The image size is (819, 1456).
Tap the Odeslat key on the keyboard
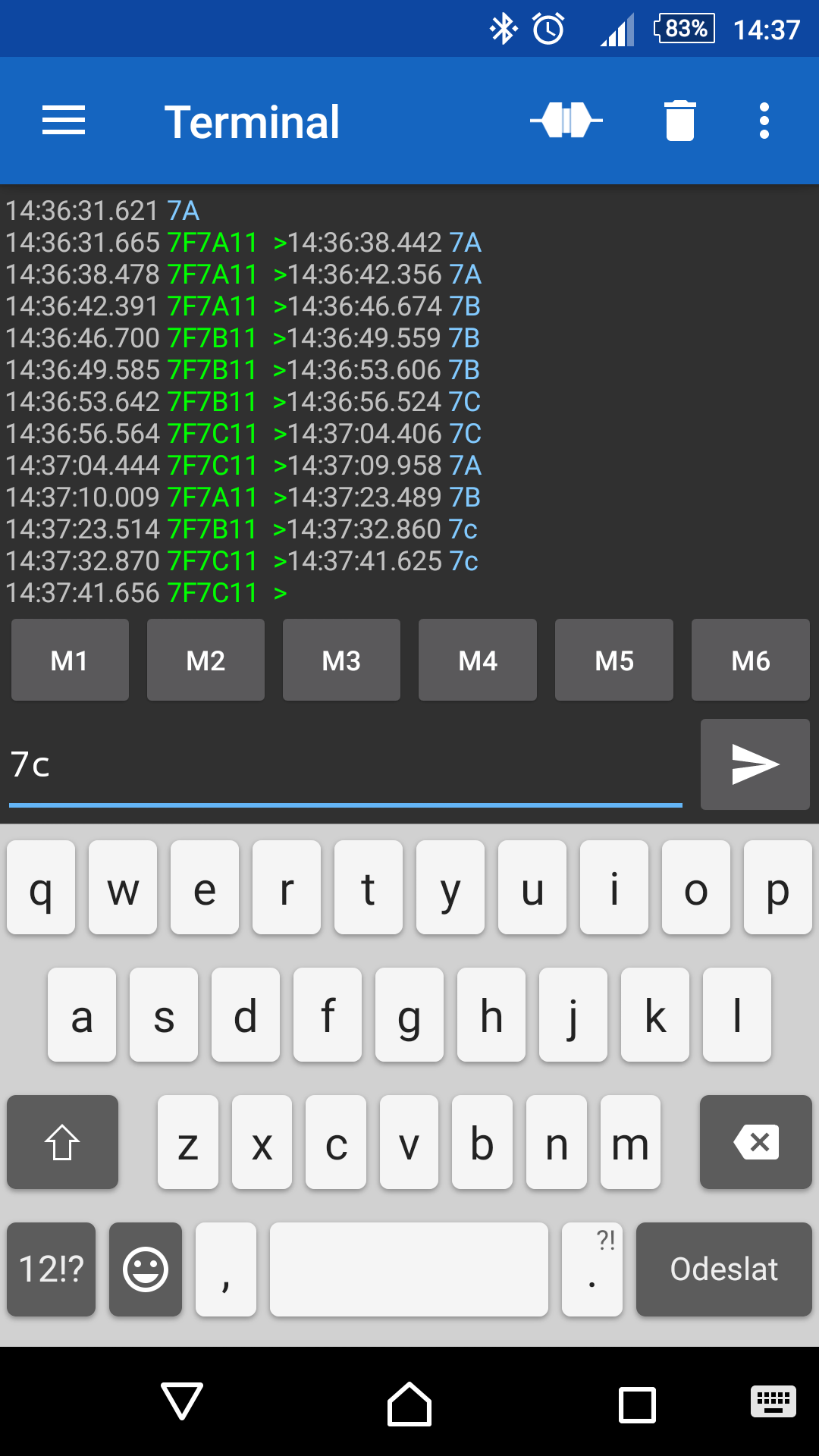pos(724,1269)
